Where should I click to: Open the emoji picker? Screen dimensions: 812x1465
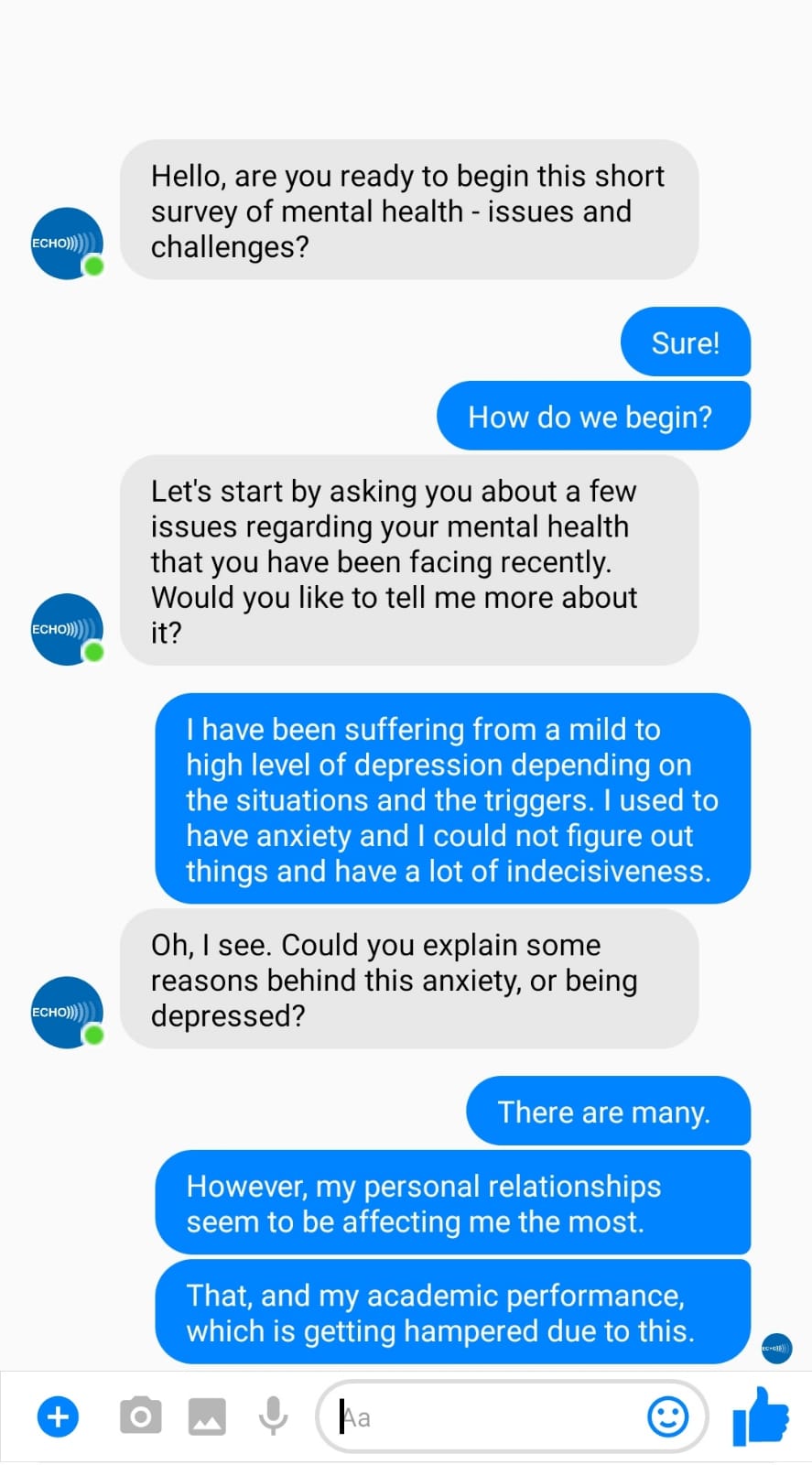pos(667,1417)
